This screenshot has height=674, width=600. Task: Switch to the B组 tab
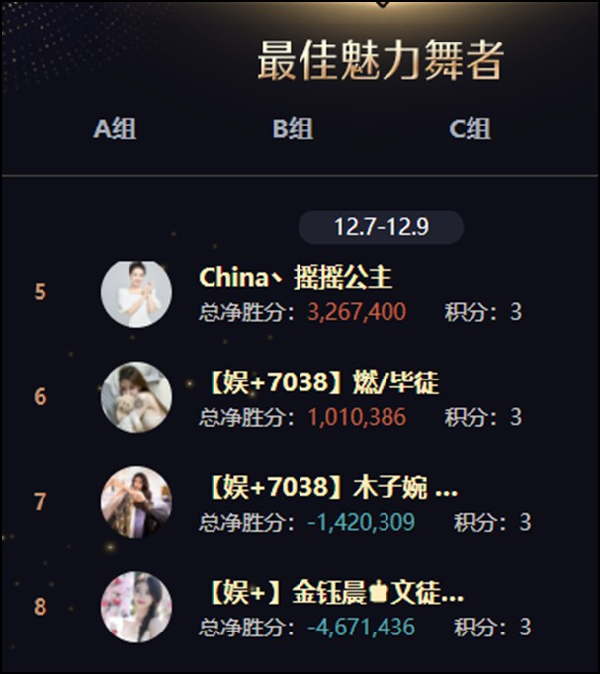(x=293, y=129)
